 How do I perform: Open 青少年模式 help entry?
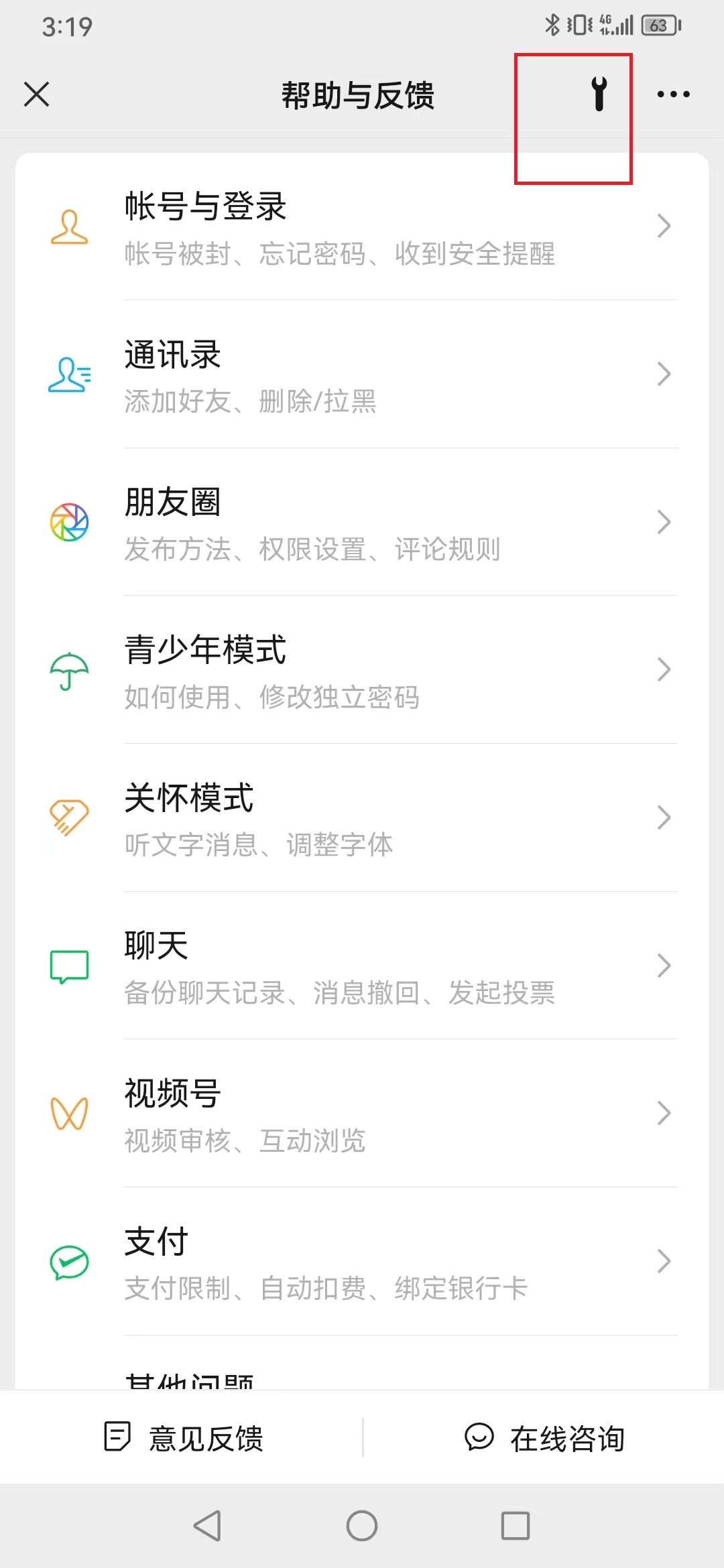[x=362, y=670]
